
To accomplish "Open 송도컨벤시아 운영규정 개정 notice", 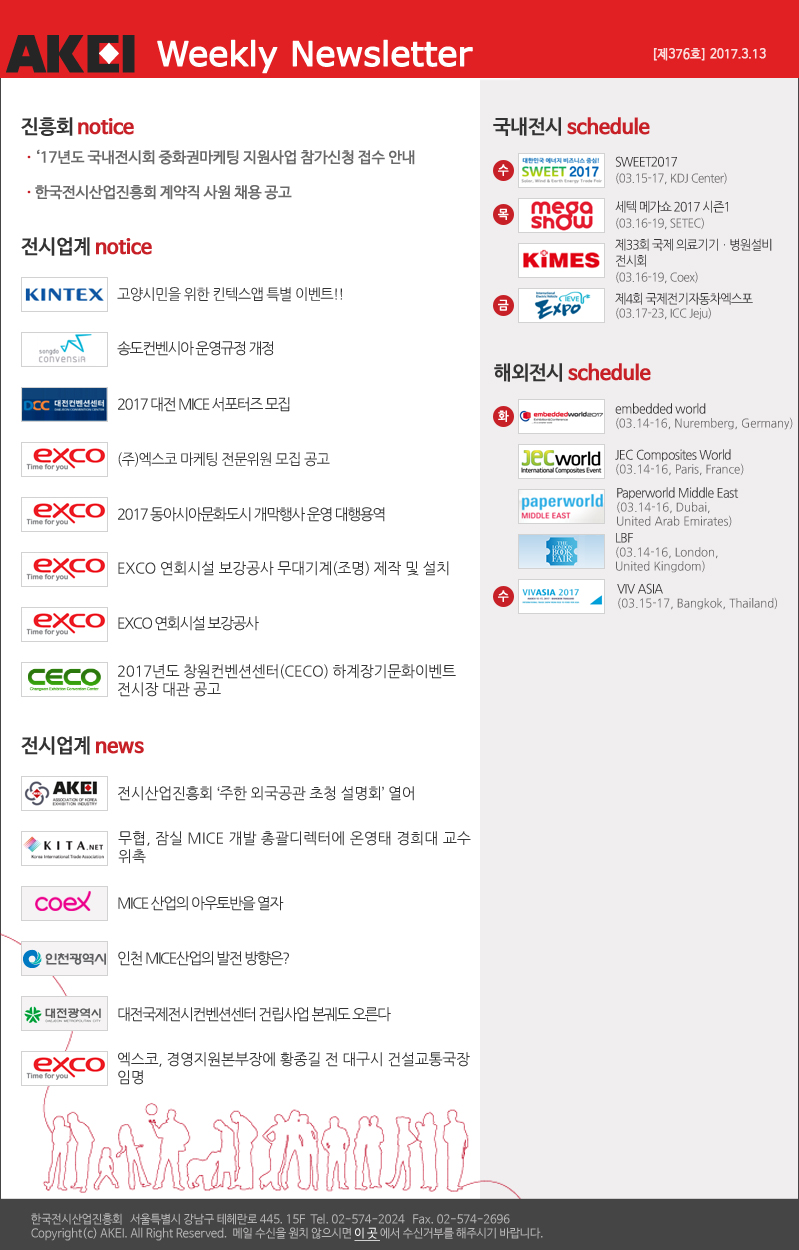I will 195,349.
